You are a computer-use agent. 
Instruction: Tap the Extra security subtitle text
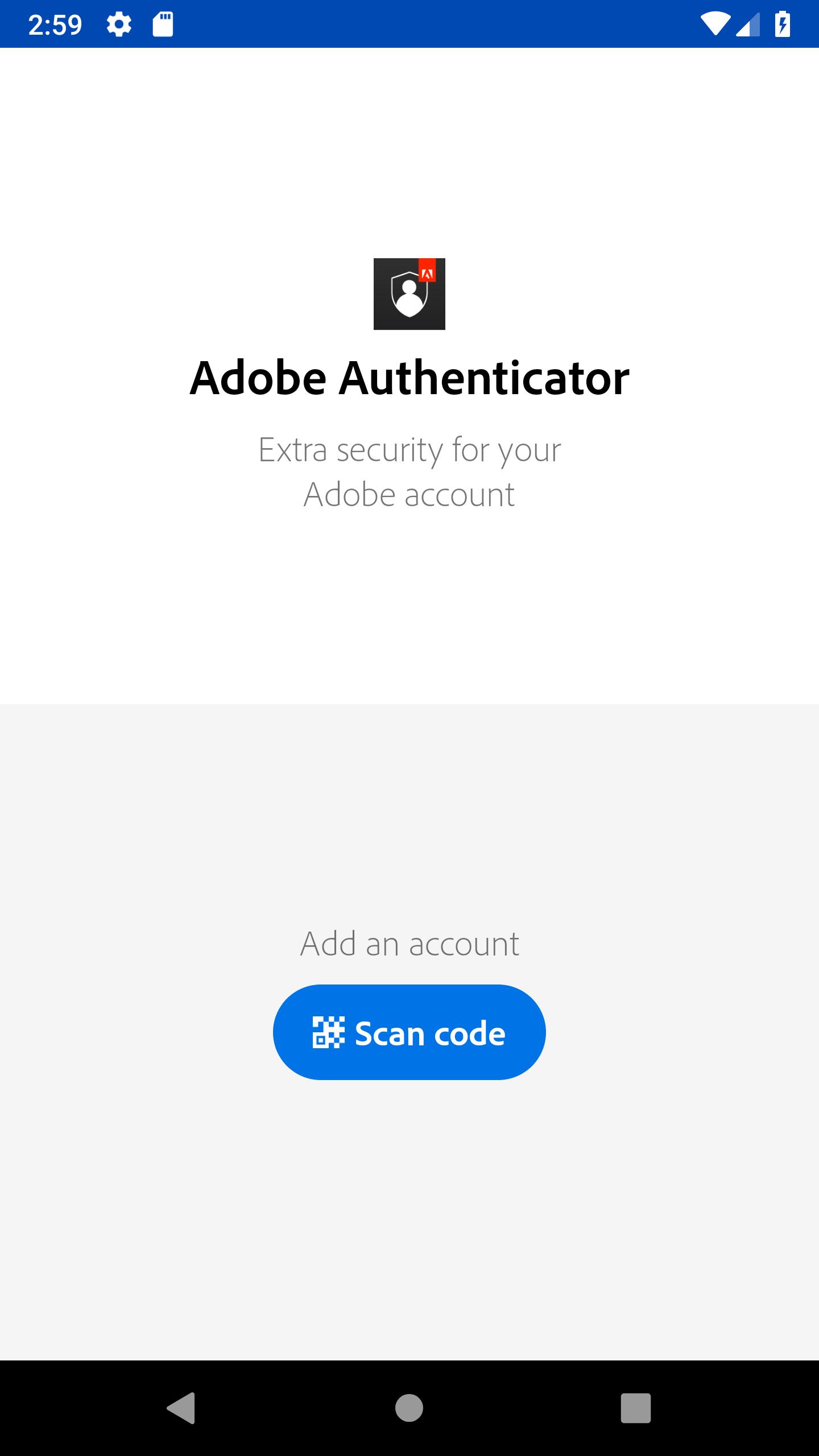click(409, 471)
